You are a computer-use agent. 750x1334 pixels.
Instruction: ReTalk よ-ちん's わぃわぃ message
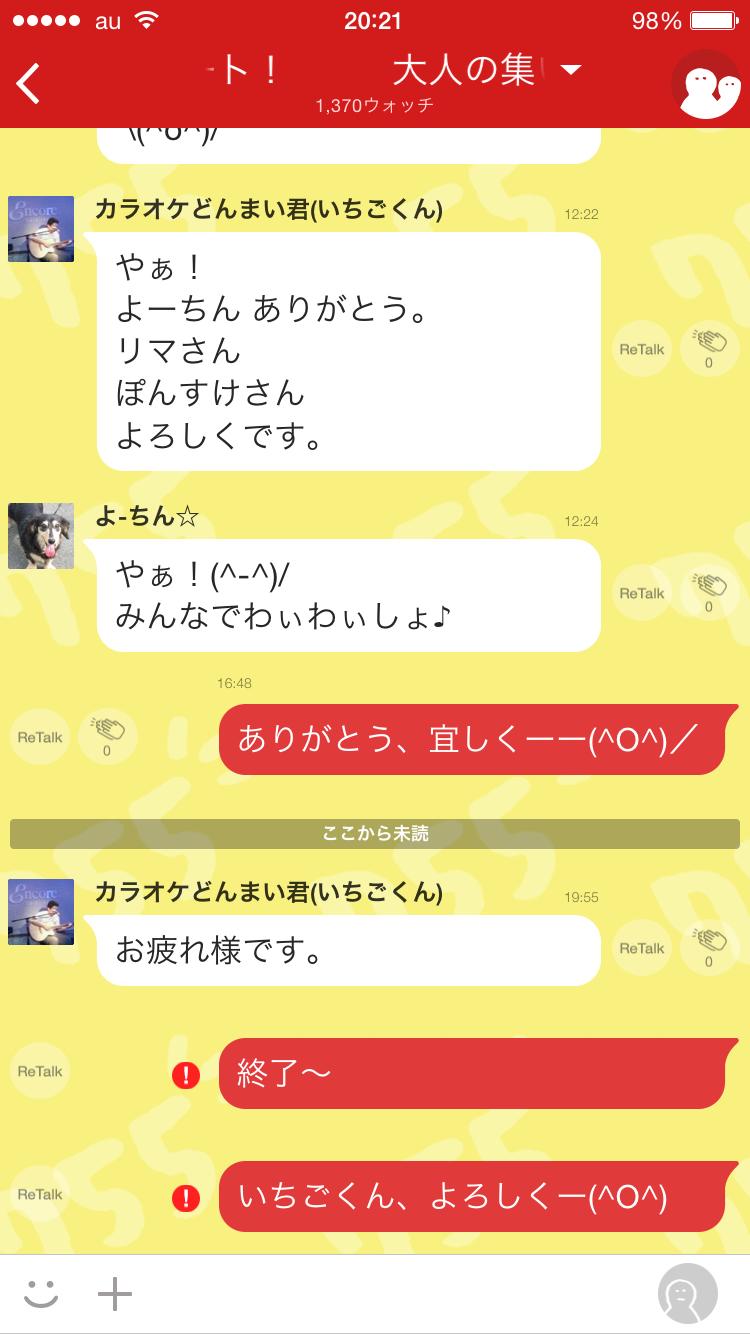640,593
